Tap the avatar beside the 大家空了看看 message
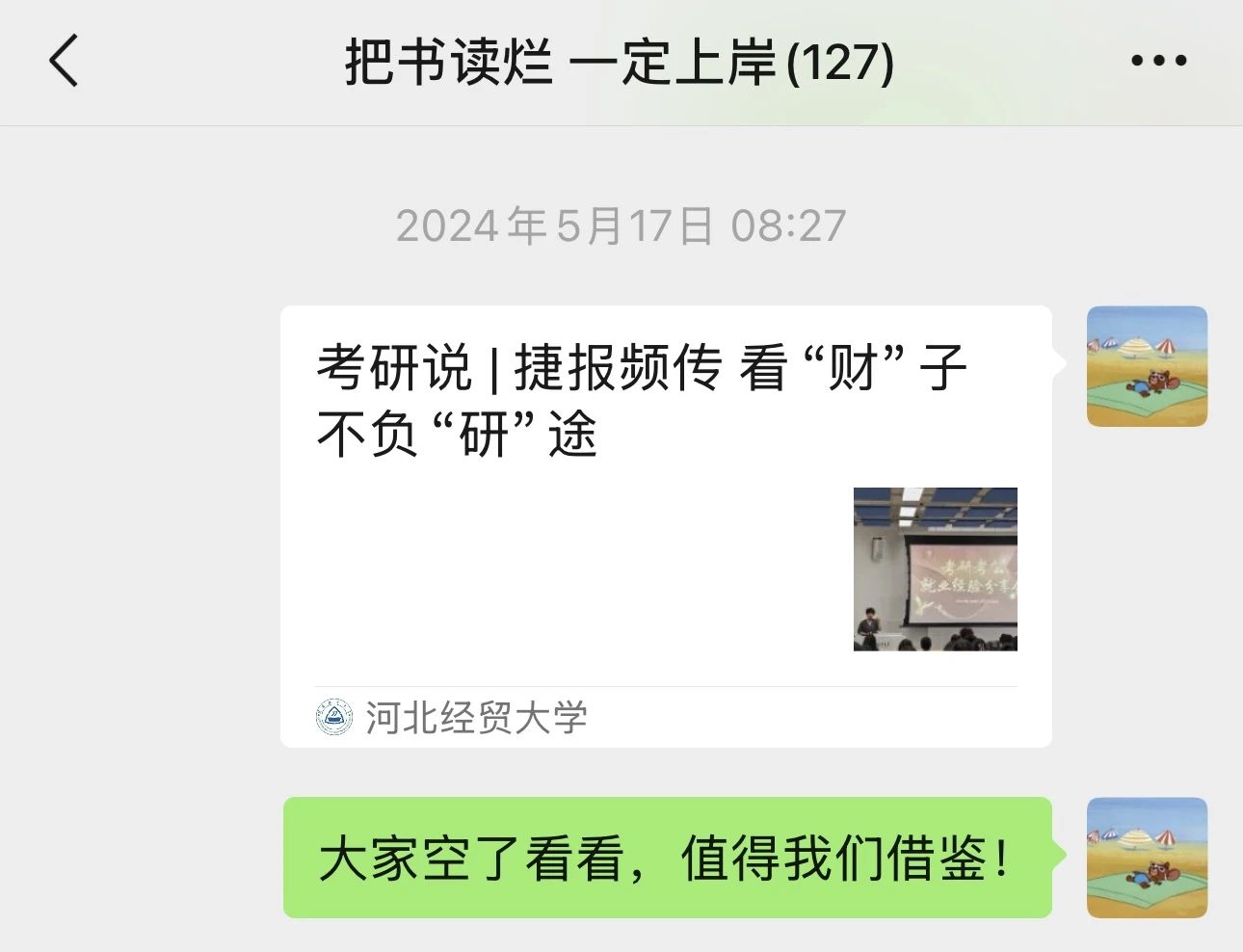This screenshot has height=952, width=1243. (1147, 858)
